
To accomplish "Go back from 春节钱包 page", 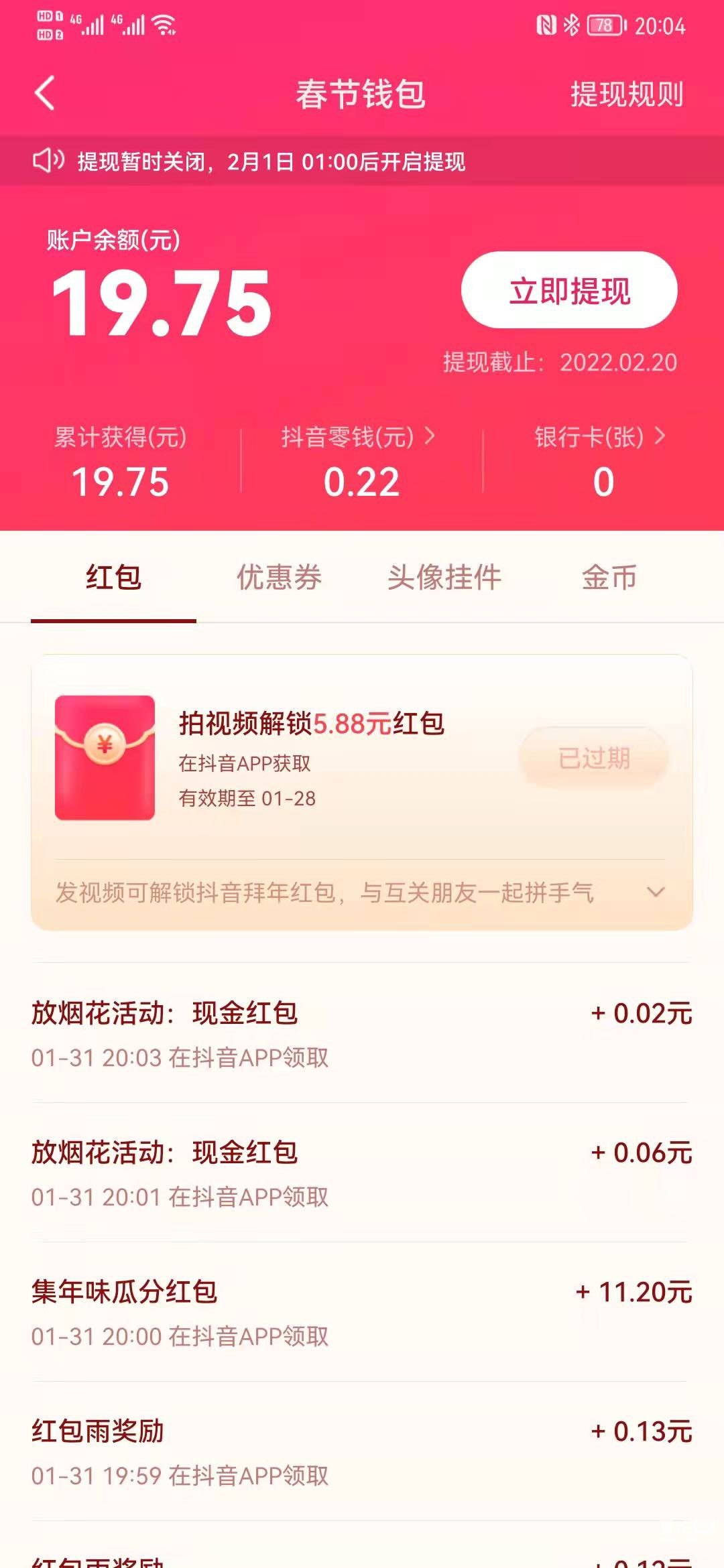I will pos(44,93).
